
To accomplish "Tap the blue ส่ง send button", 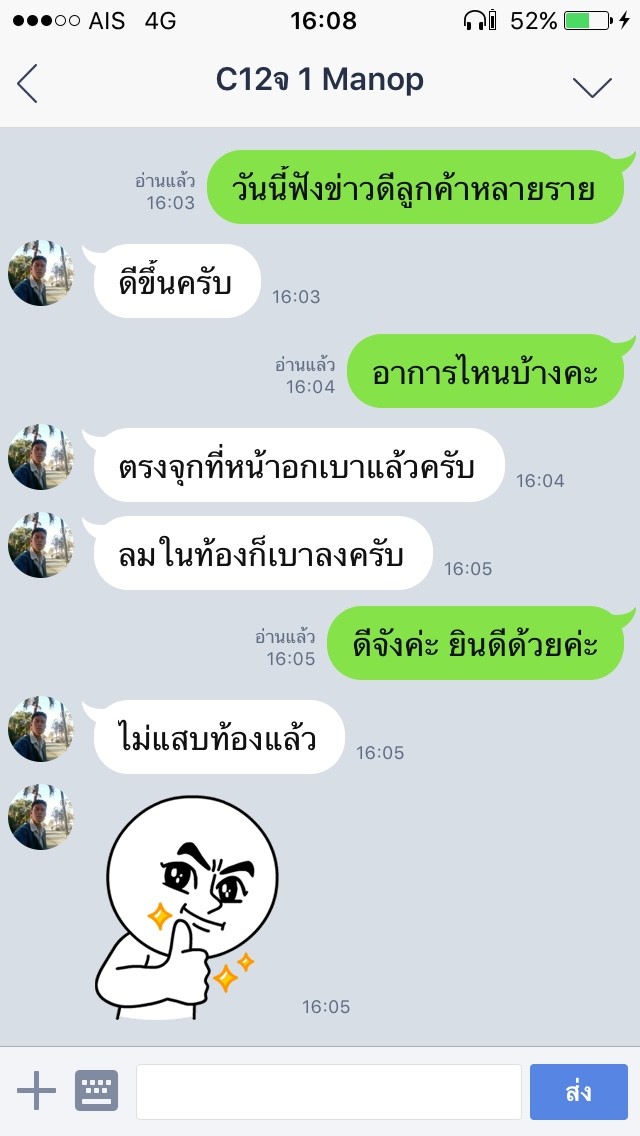I will click(578, 1091).
